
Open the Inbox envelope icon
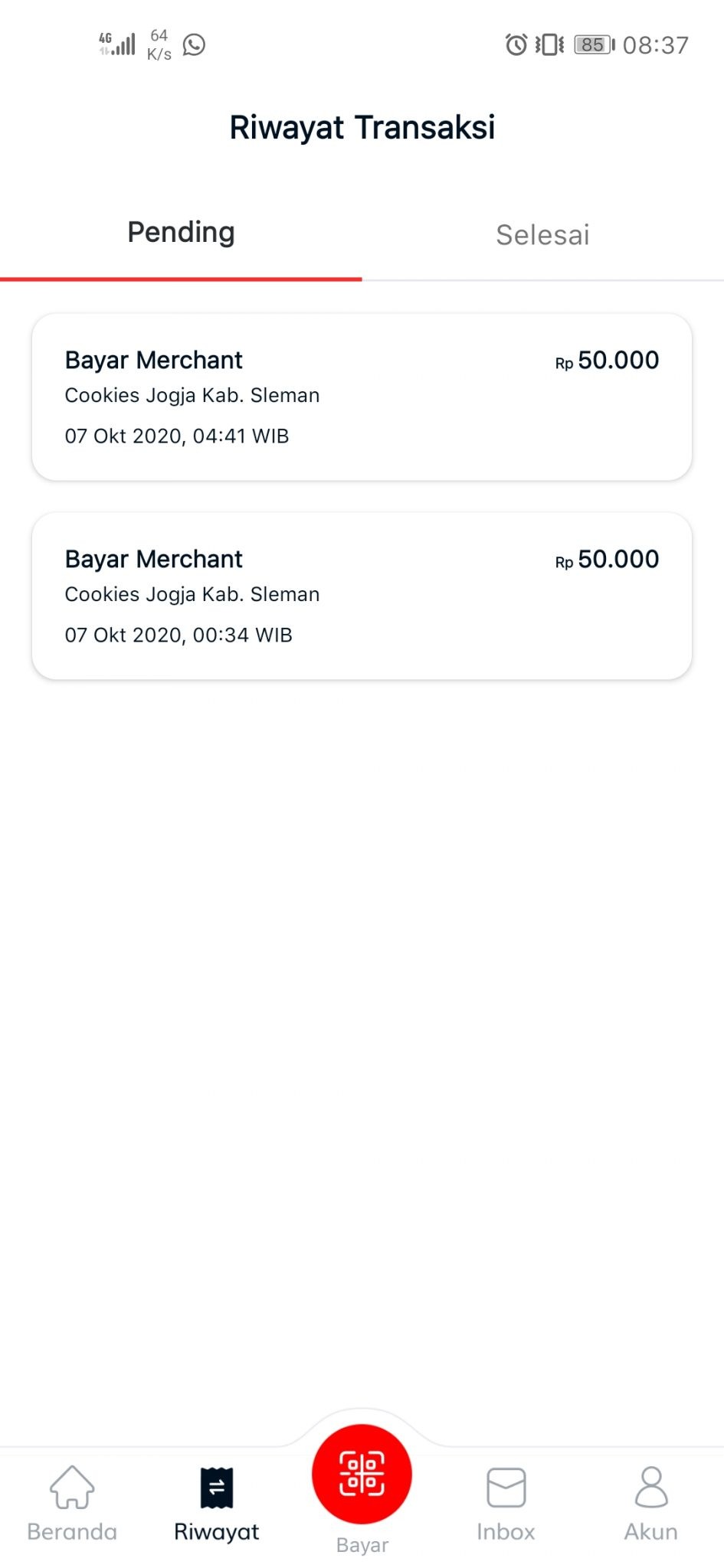(x=506, y=1485)
